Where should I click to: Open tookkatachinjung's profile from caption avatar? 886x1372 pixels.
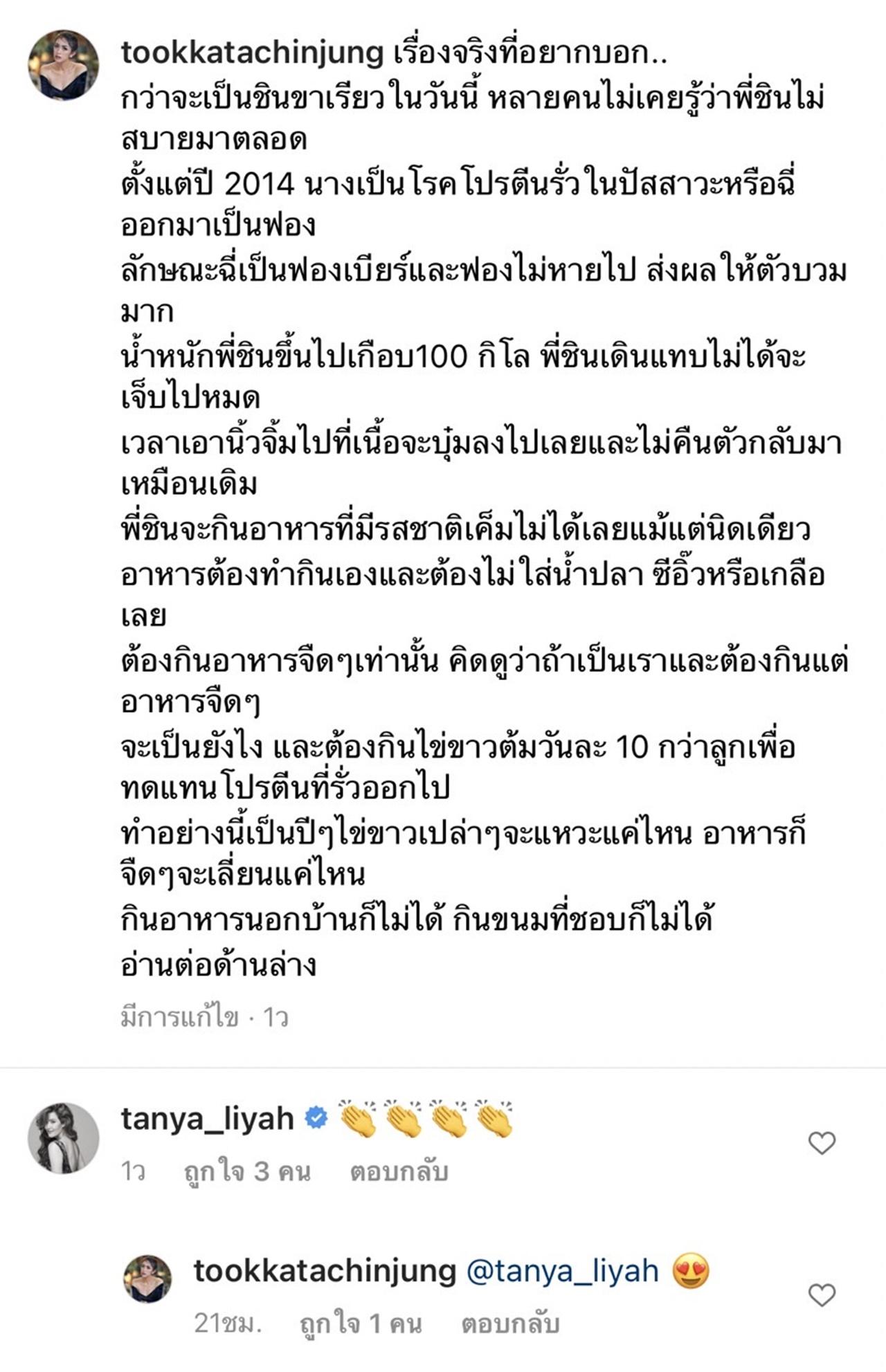click(63, 65)
